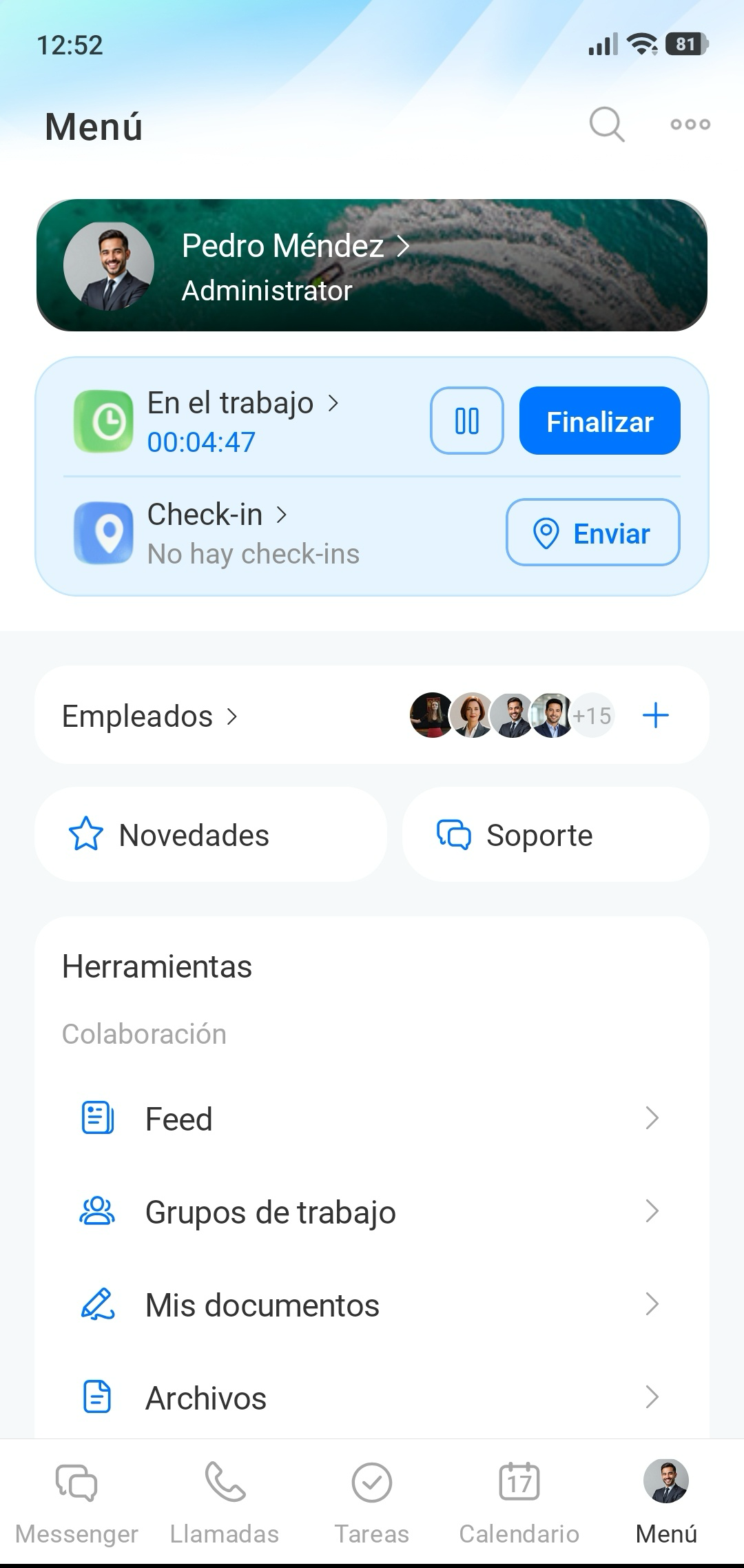Screen dimensions: 744x1568
Task: Open the Check-in section
Action: [217, 515]
